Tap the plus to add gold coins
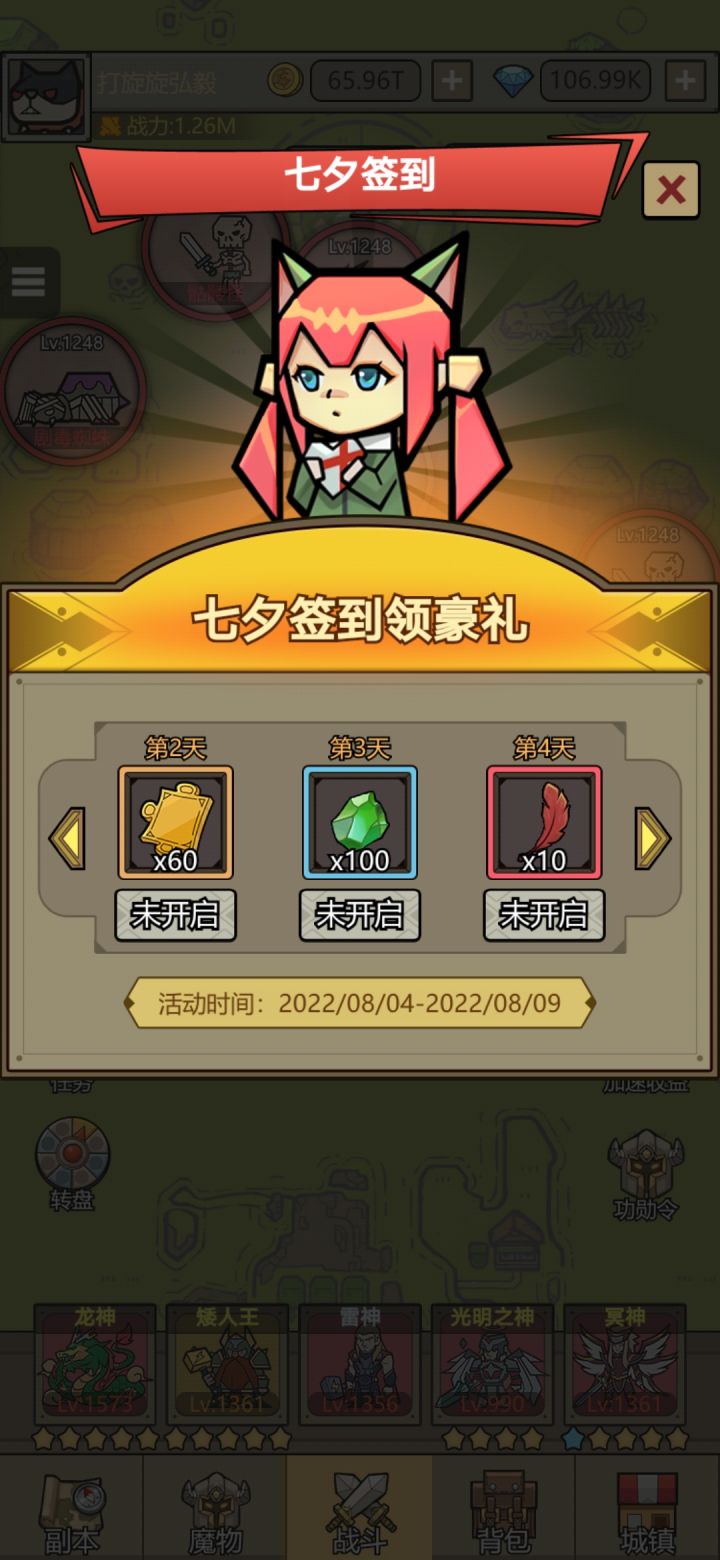 451,80
